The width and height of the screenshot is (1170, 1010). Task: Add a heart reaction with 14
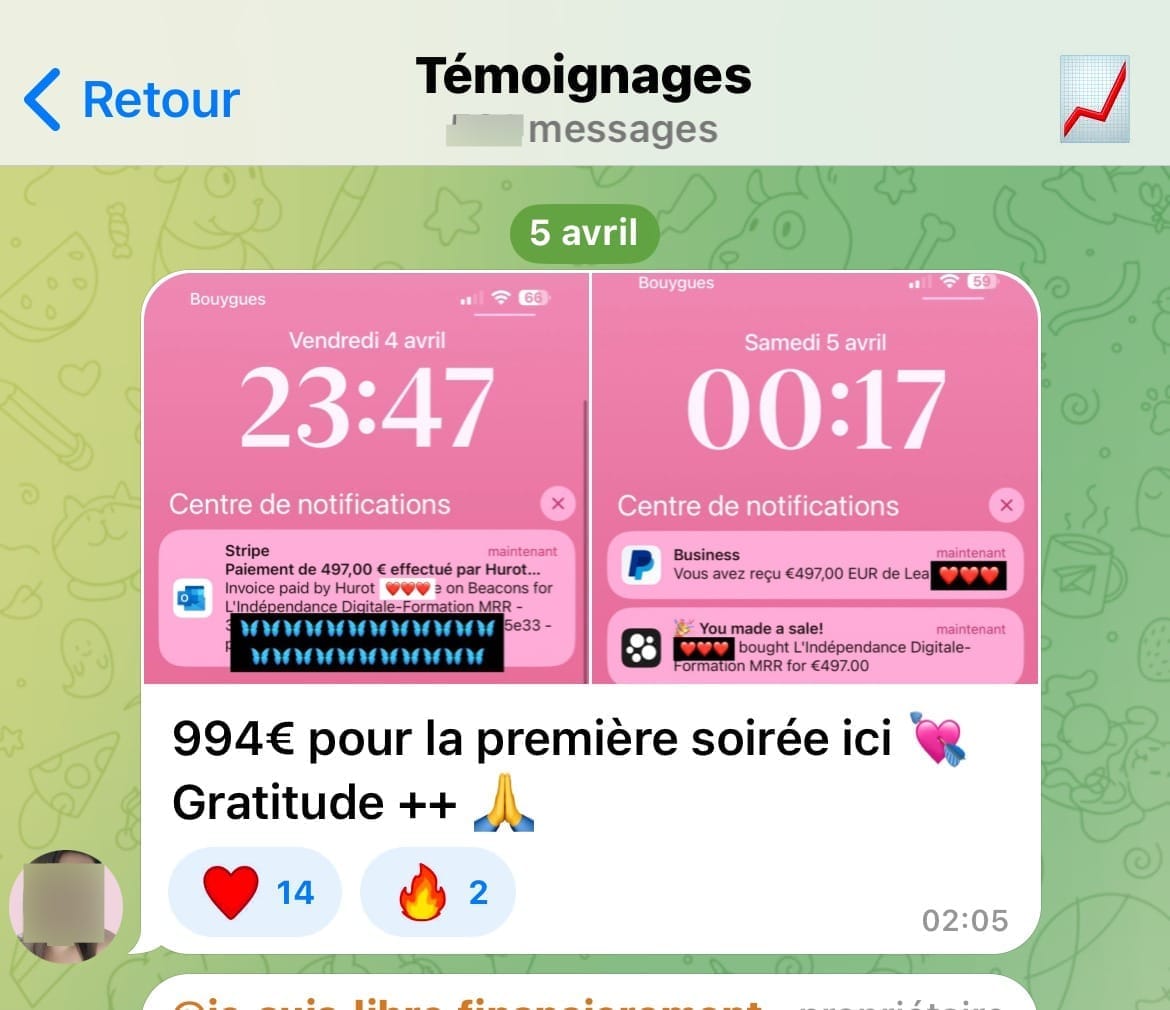(x=256, y=892)
